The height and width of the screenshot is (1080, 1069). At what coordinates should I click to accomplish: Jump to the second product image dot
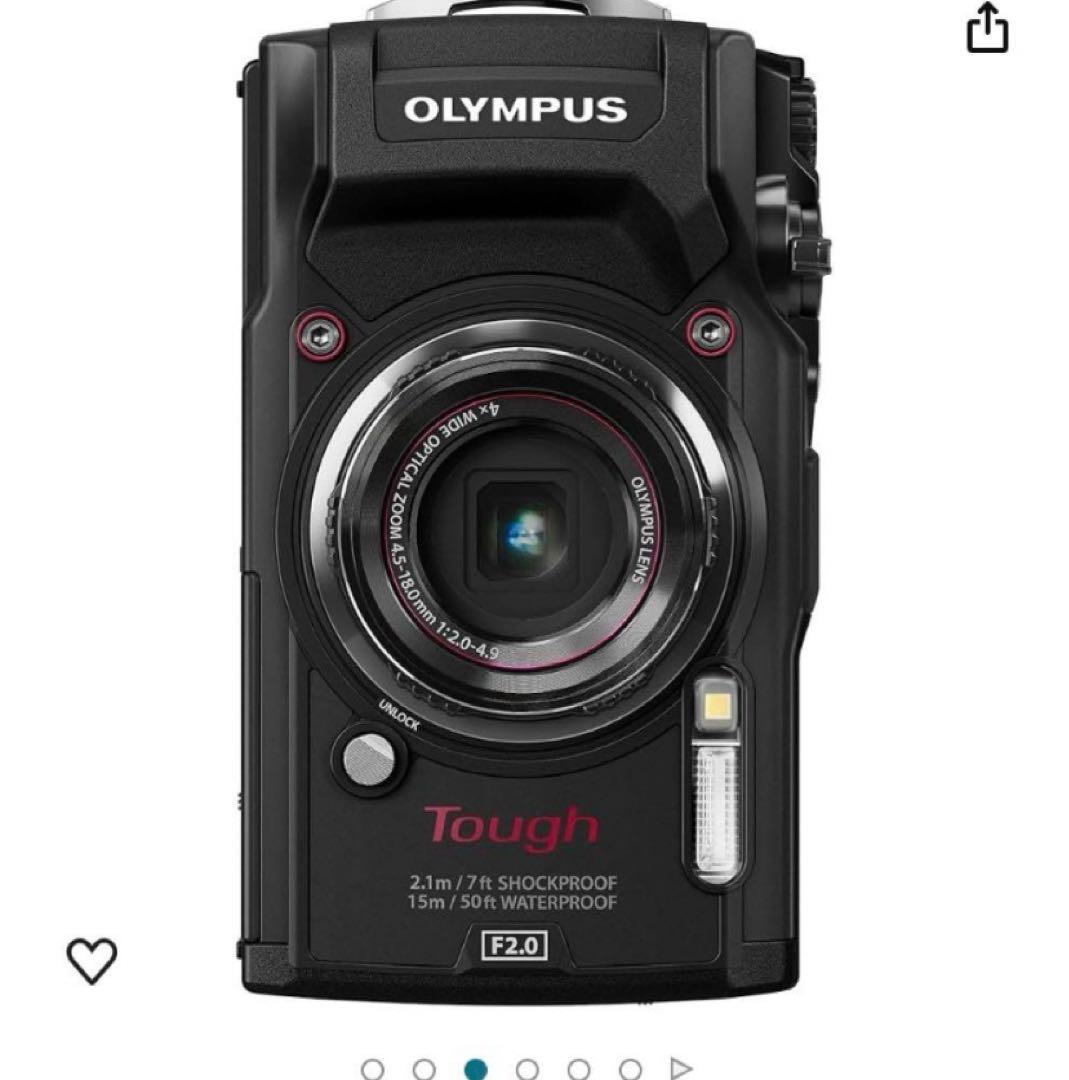pyautogui.click(x=424, y=1068)
